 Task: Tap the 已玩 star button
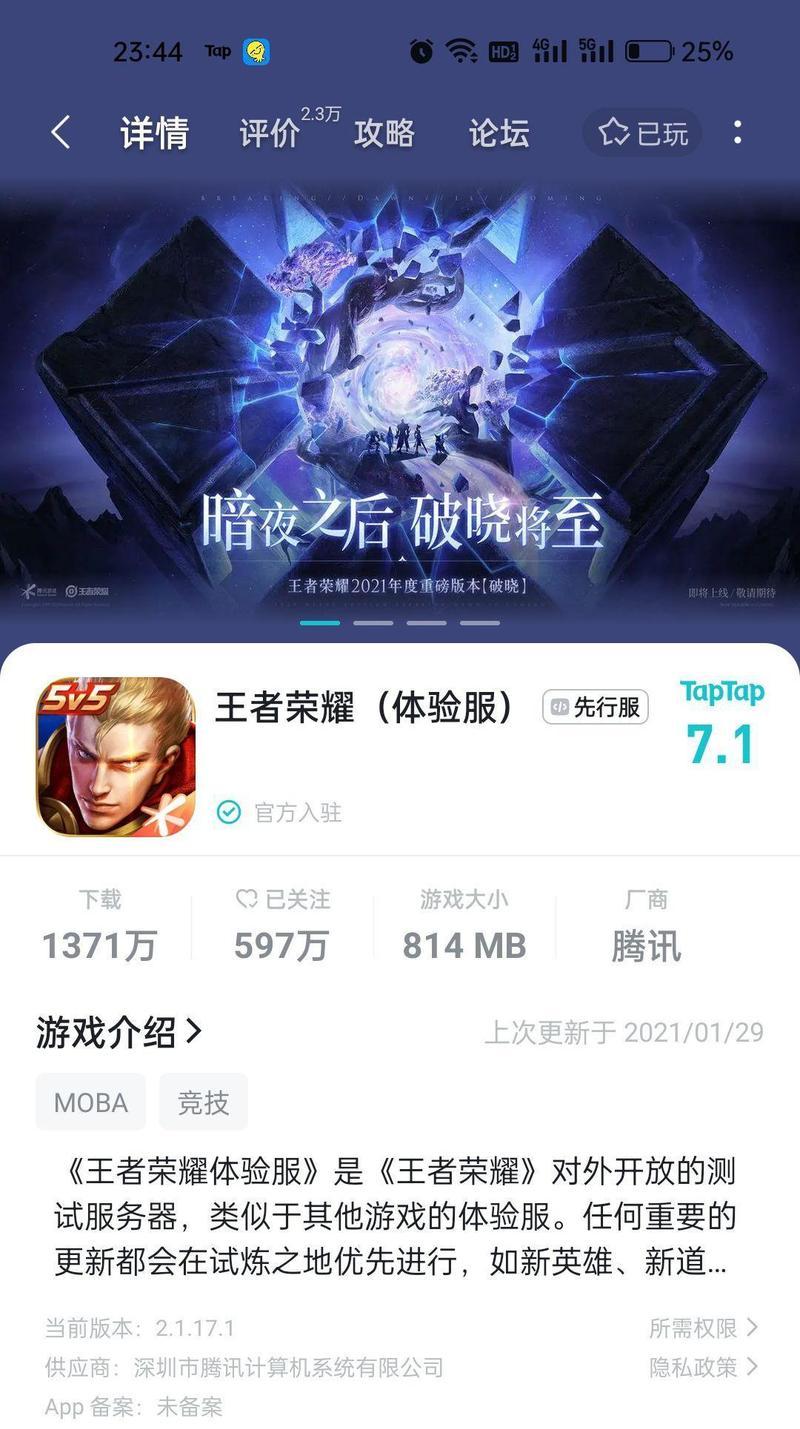pyautogui.click(x=642, y=132)
